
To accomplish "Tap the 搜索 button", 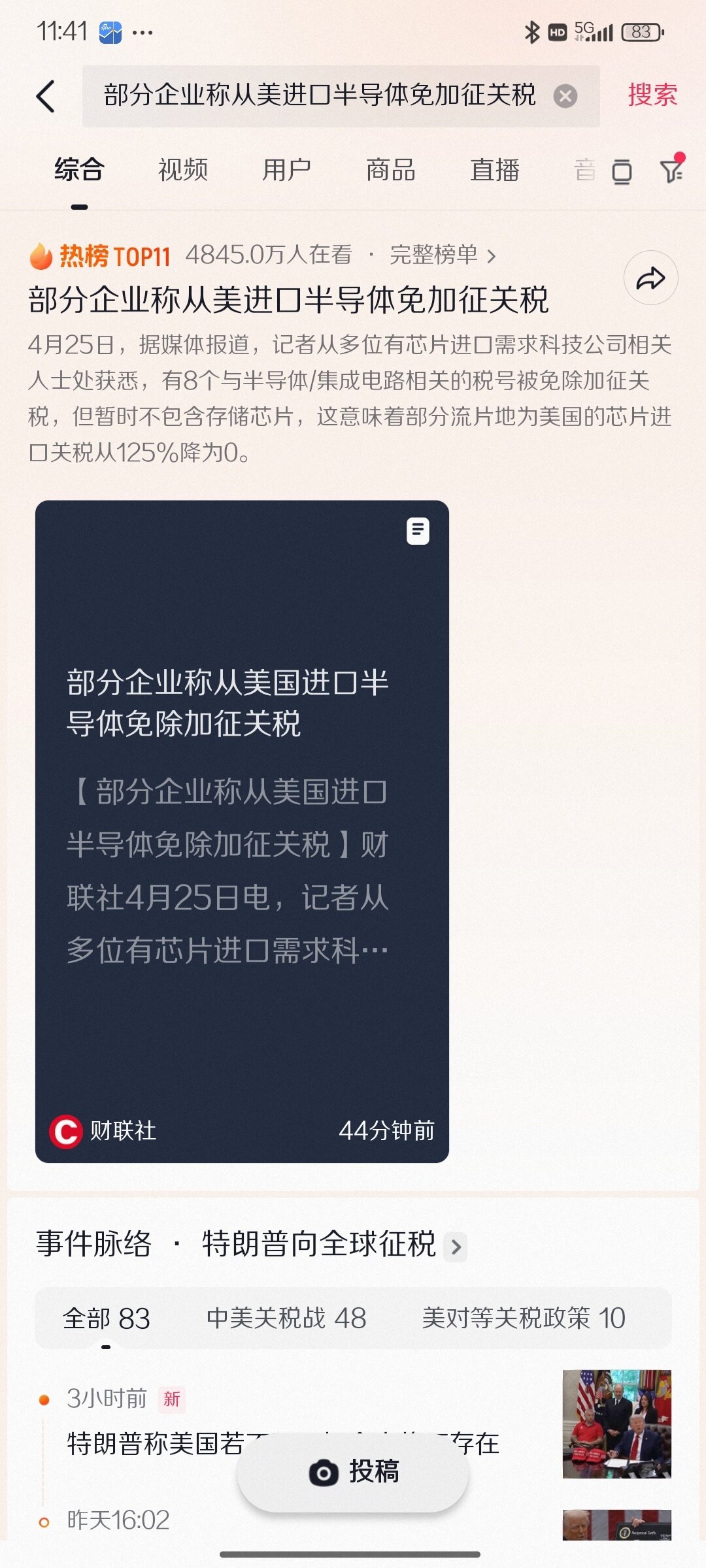I will click(x=652, y=95).
